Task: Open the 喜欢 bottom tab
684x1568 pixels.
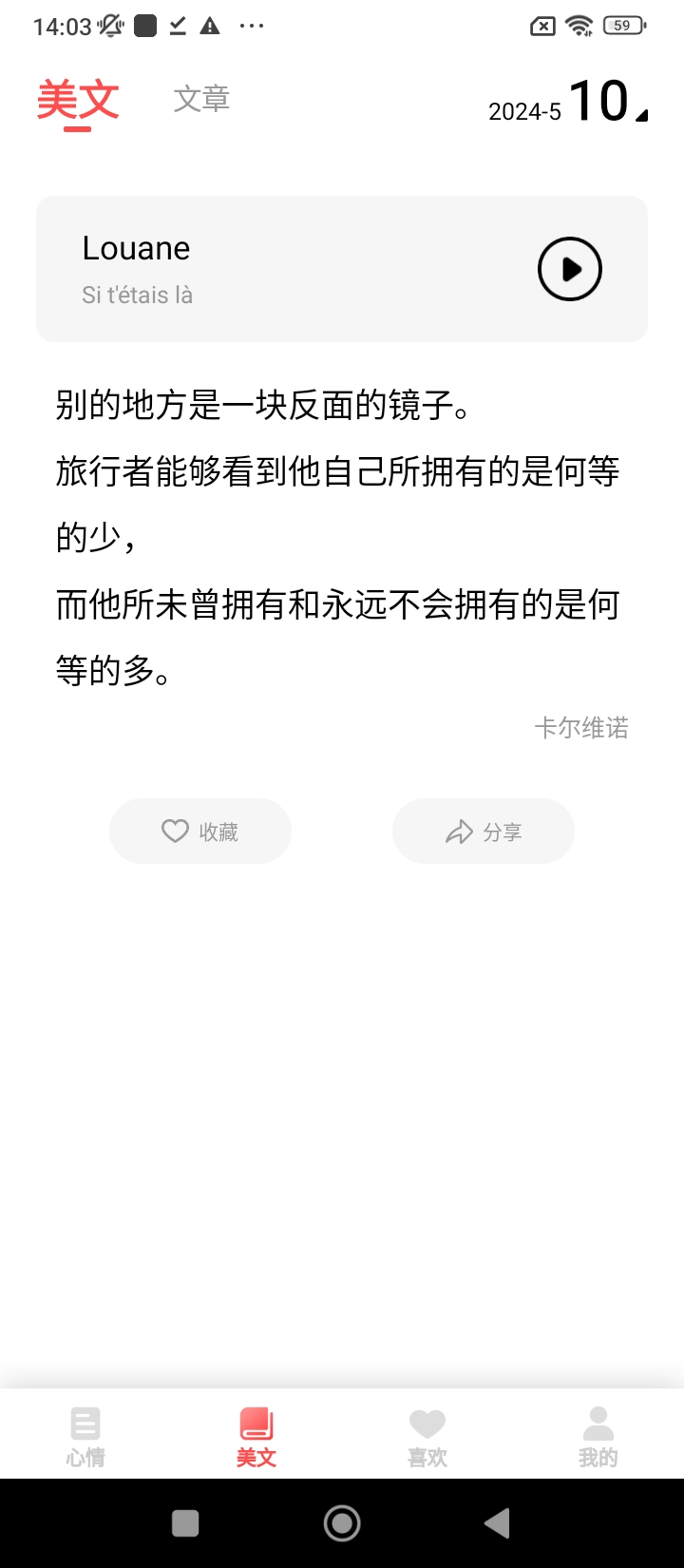Action: coord(427,1436)
